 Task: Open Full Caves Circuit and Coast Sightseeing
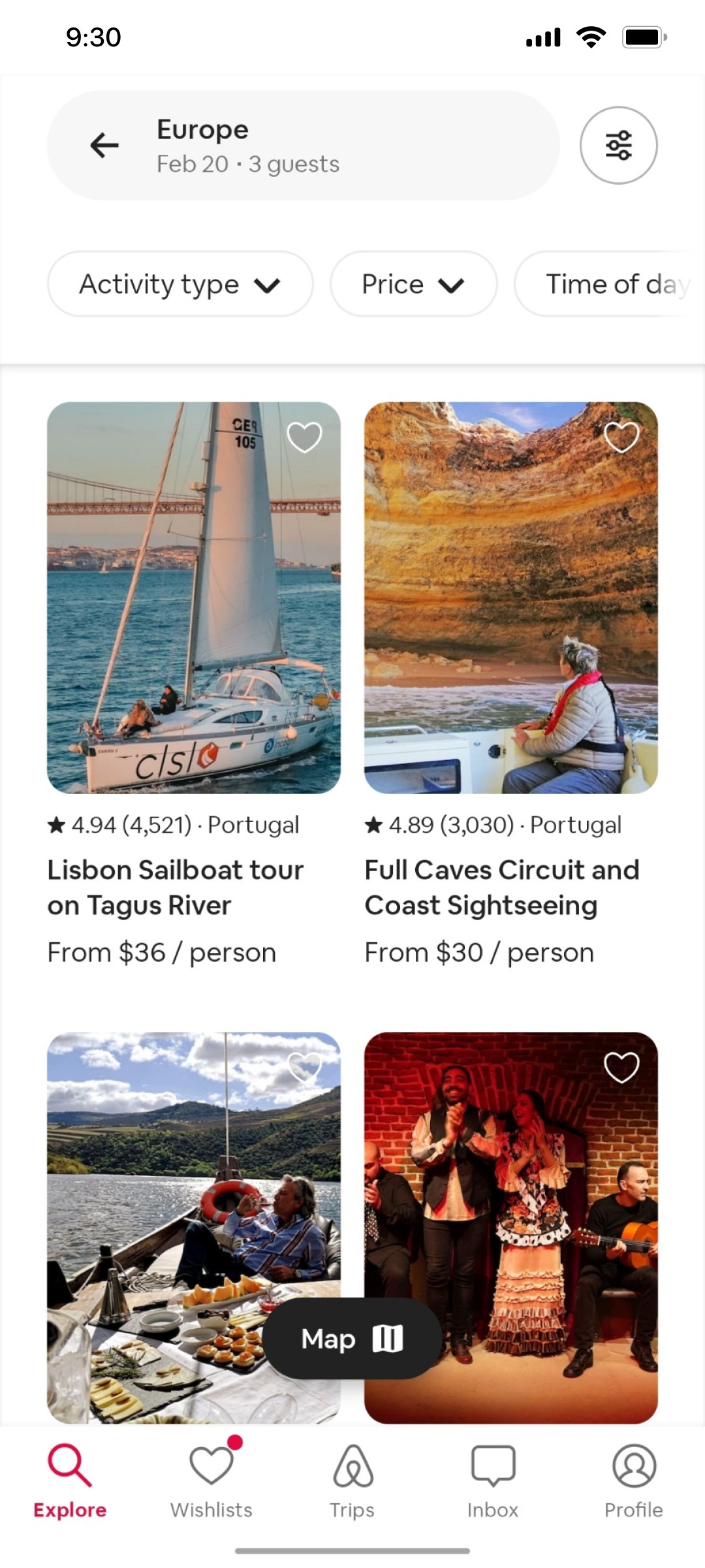(x=502, y=887)
